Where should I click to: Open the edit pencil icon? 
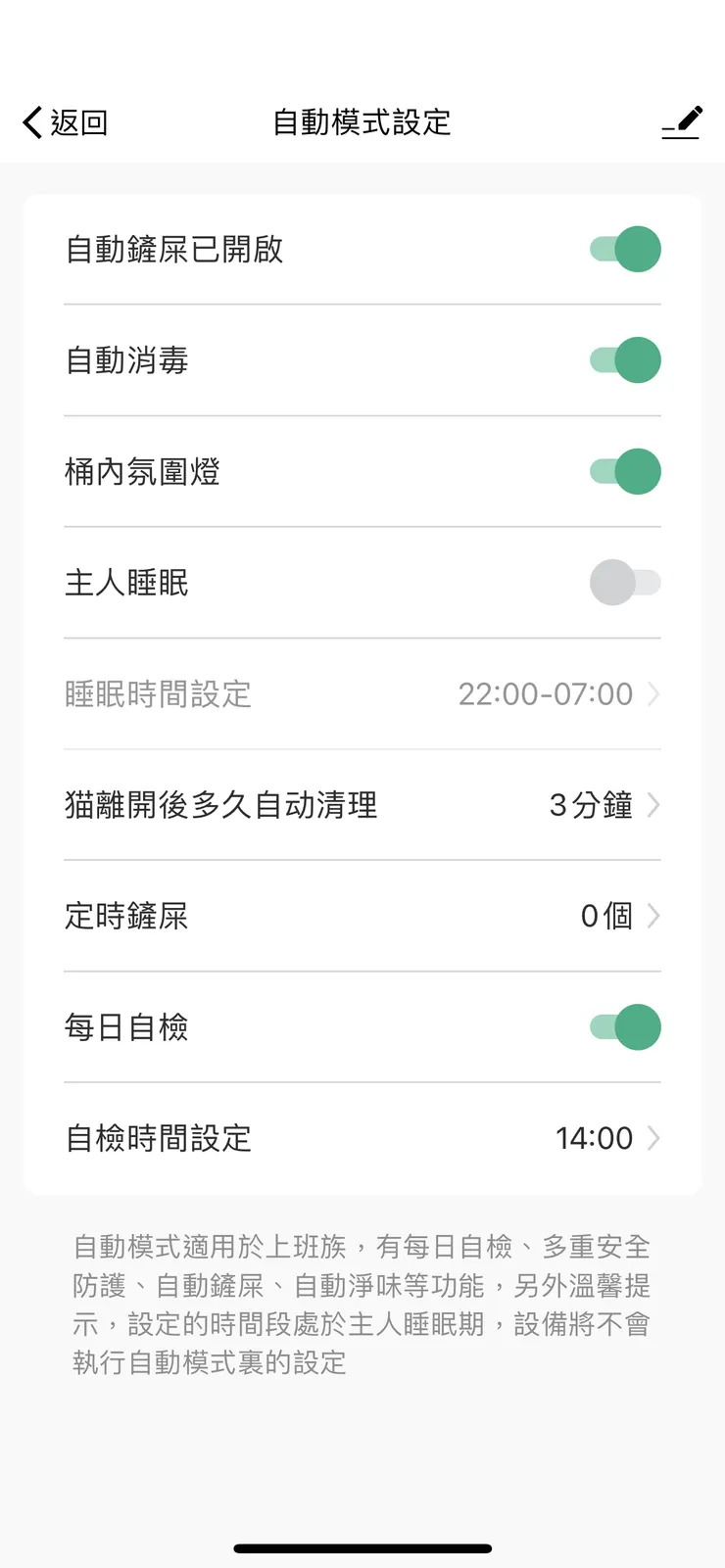click(682, 122)
